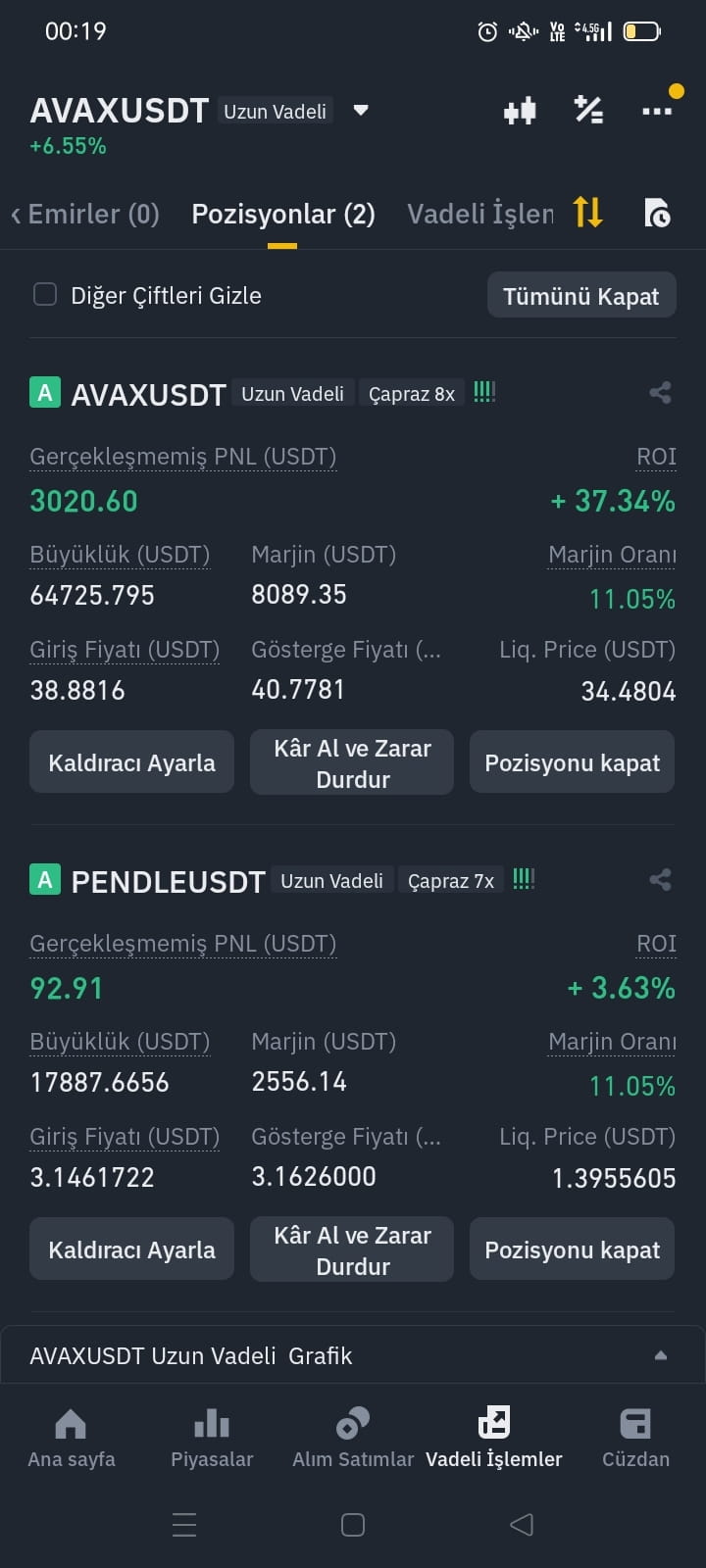Collapse the AVAXUSDT Grafik panel
The image size is (706, 1568).
click(660, 1354)
